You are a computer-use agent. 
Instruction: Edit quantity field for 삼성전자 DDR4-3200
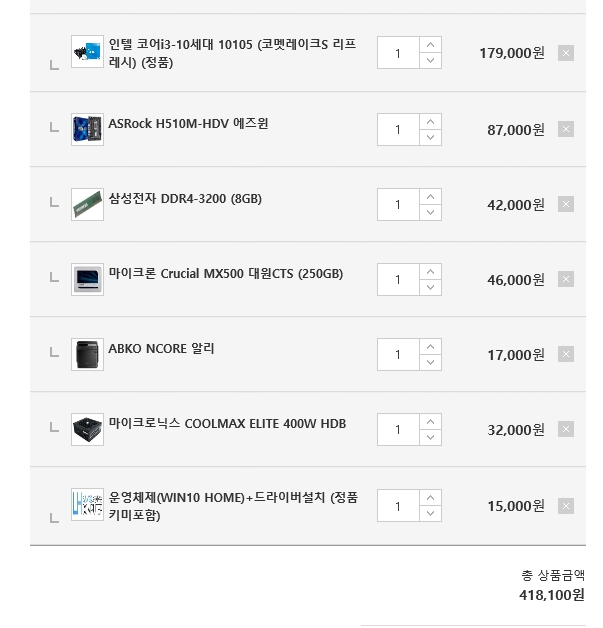coord(398,205)
